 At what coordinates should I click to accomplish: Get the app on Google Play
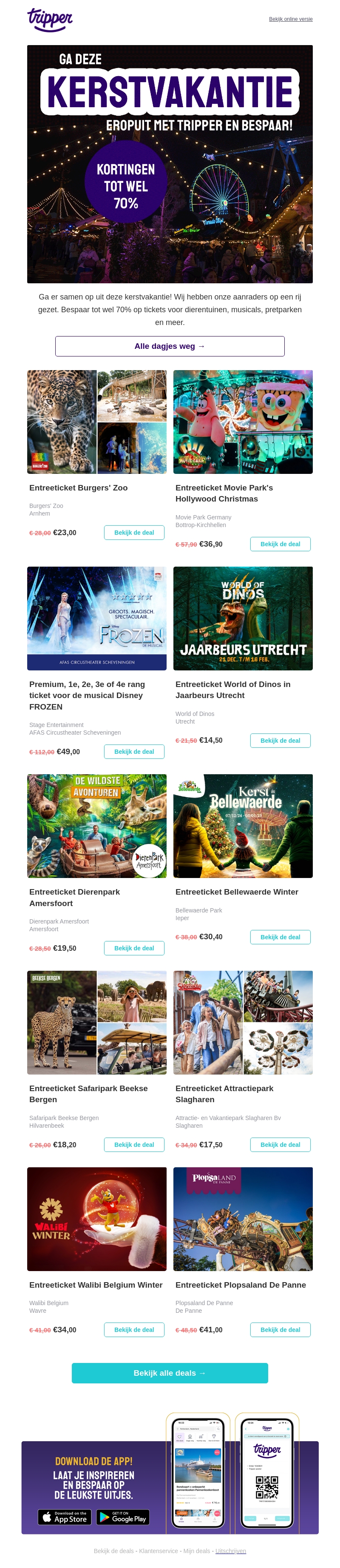[122, 1517]
